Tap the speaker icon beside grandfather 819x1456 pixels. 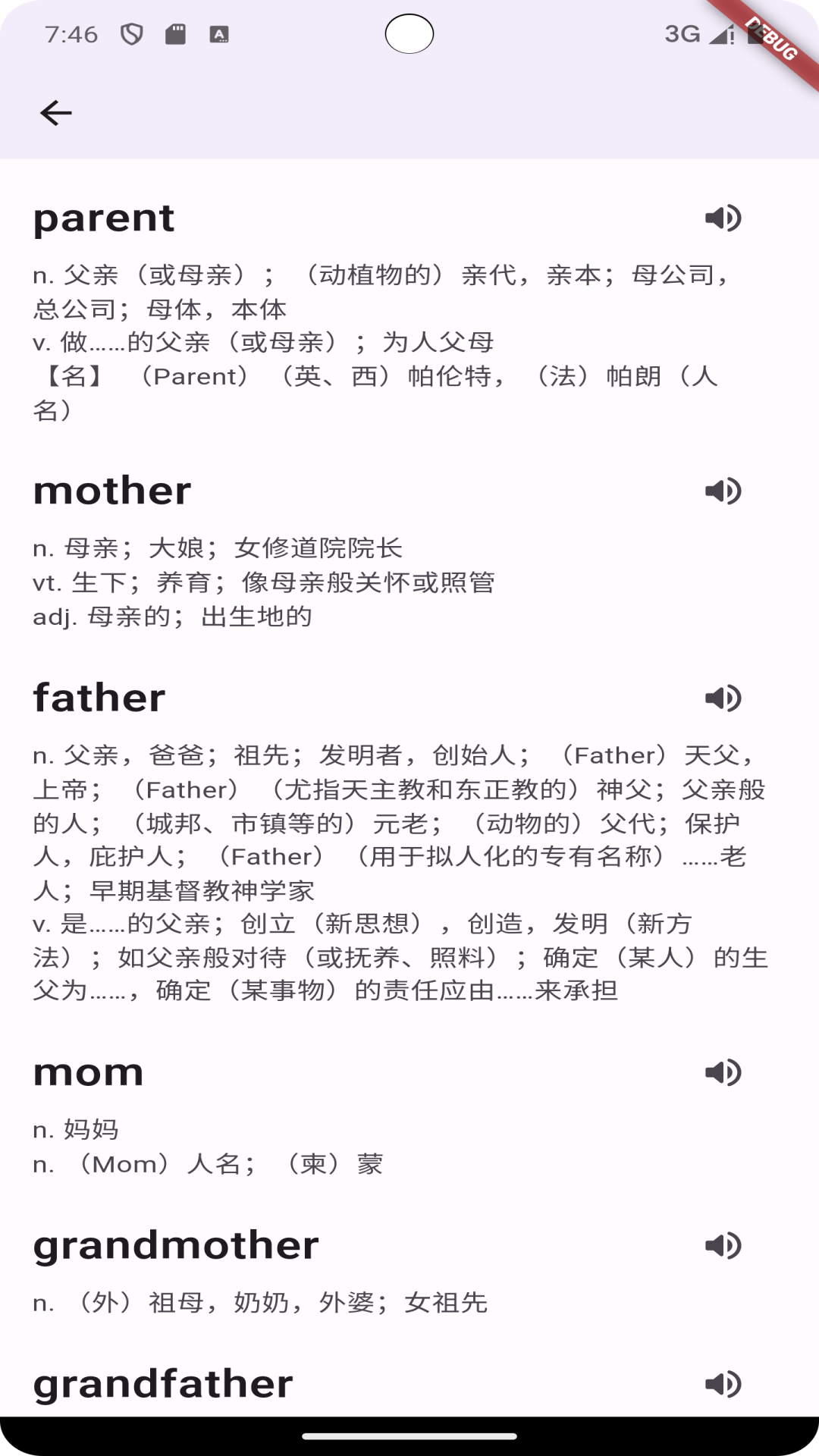point(723,1385)
